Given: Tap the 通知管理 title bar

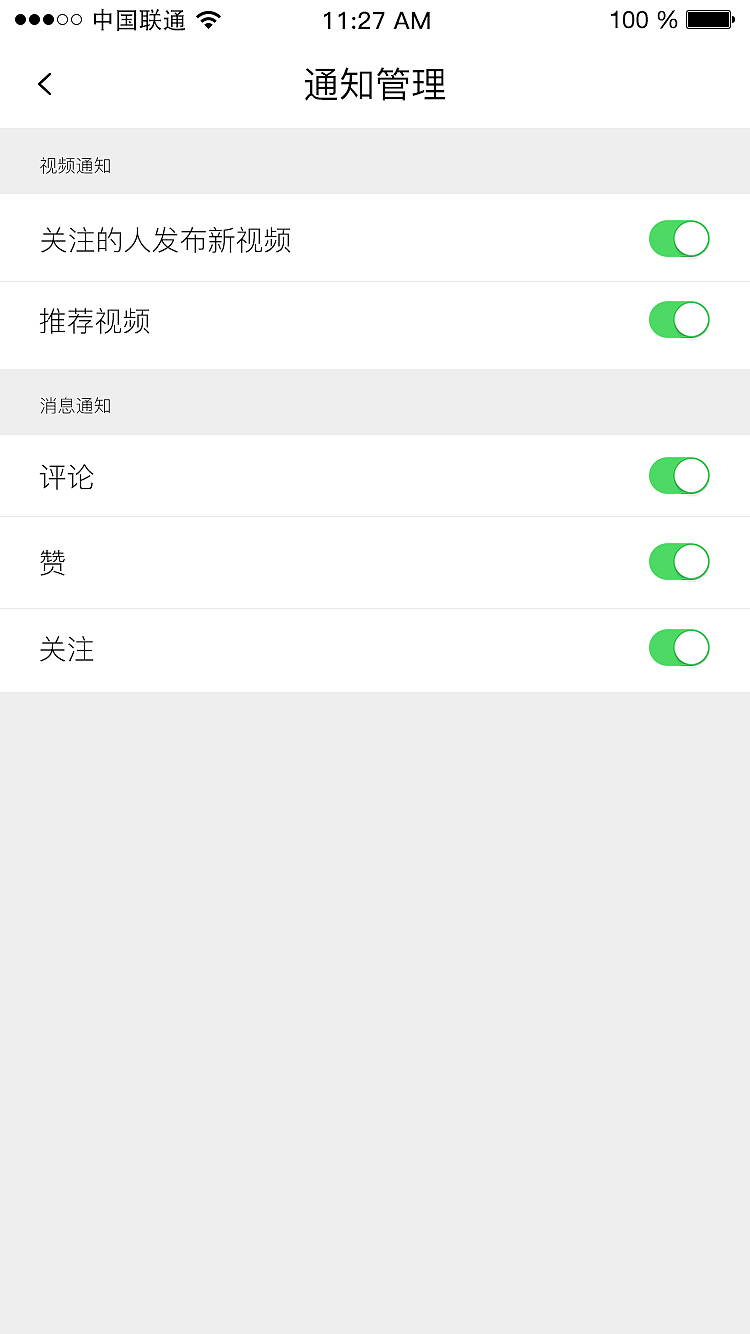Looking at the screenshot, I should [375, 86].
